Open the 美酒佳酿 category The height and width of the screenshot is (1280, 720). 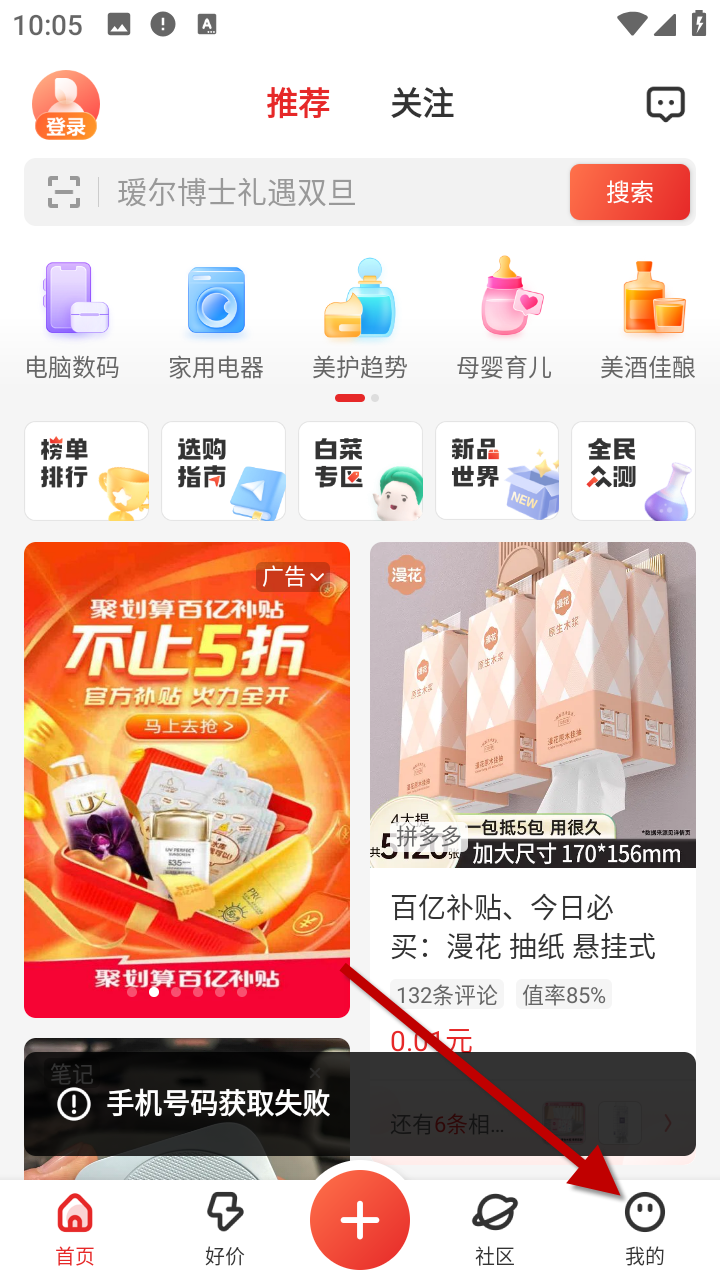tap(647, 320)
